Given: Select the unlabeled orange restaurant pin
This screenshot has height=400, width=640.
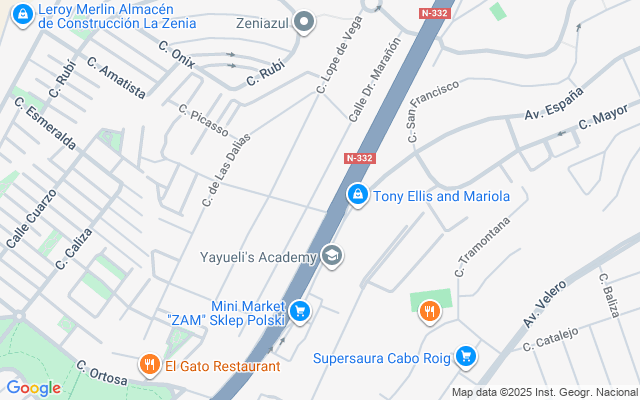Looking at the screenshot, I should [x=429, y=311].
